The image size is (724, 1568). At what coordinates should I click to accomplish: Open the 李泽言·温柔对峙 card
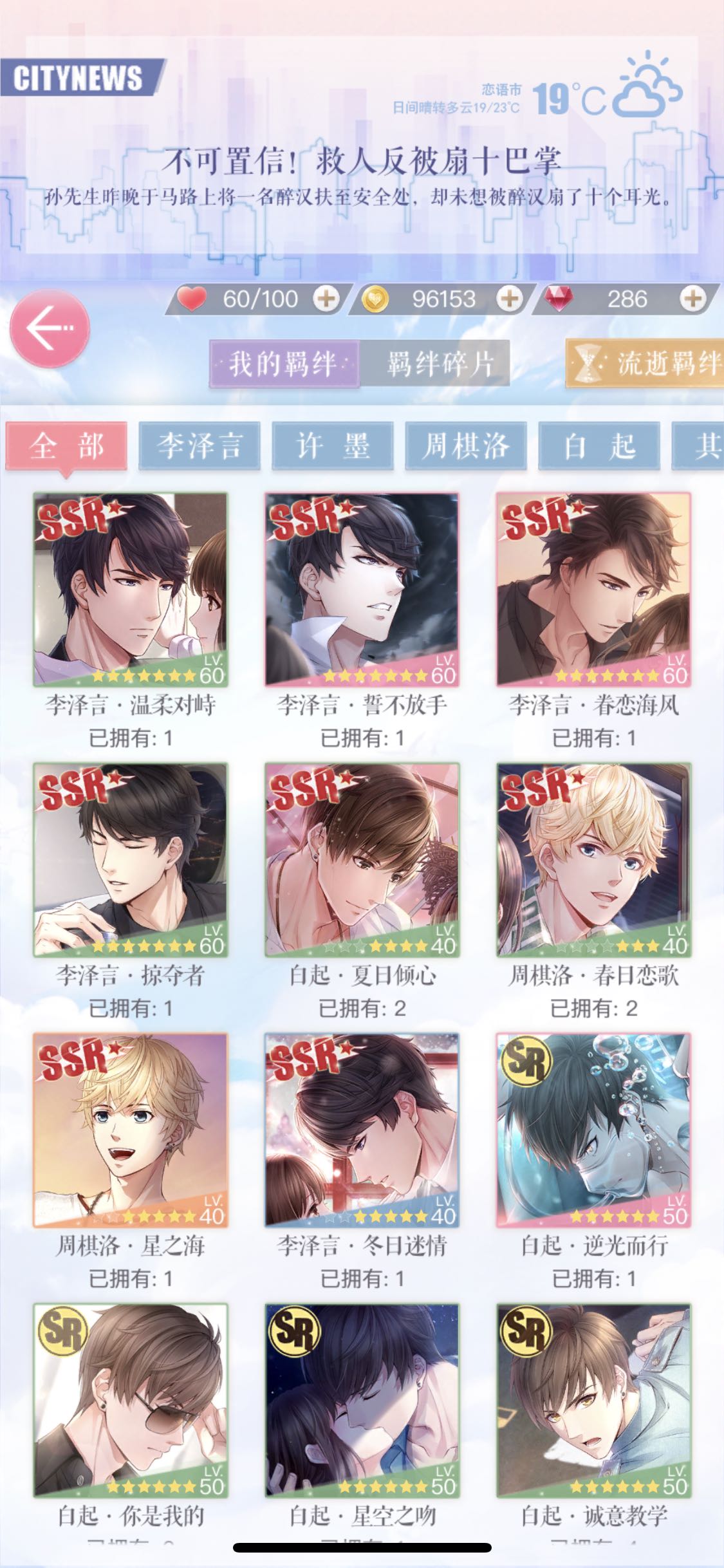click(x=131, y=590)
